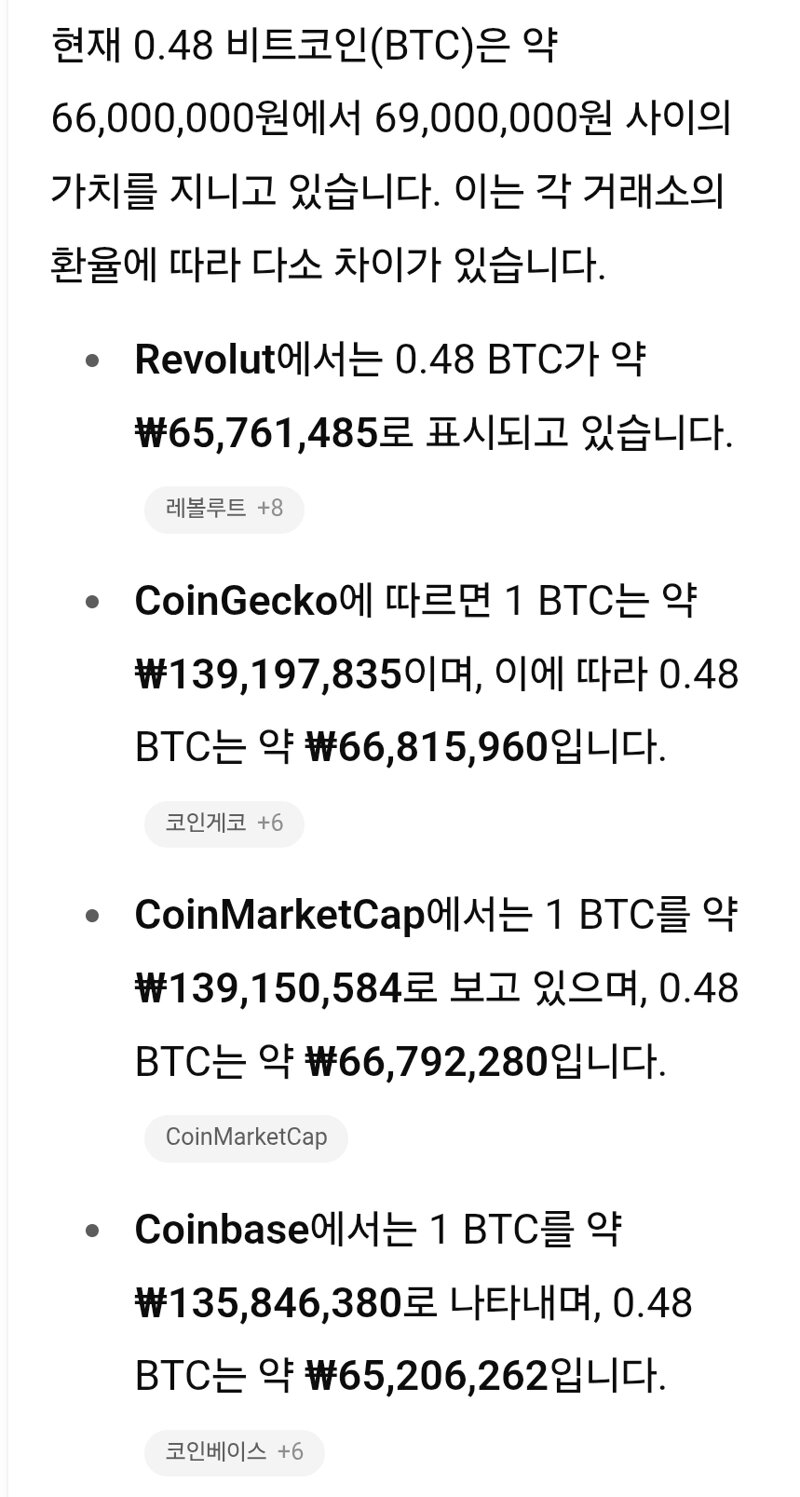Screen dimensions: 800x1497
Task: Tap the CoinMarketCap source chip
Action: pos(246,1138)
